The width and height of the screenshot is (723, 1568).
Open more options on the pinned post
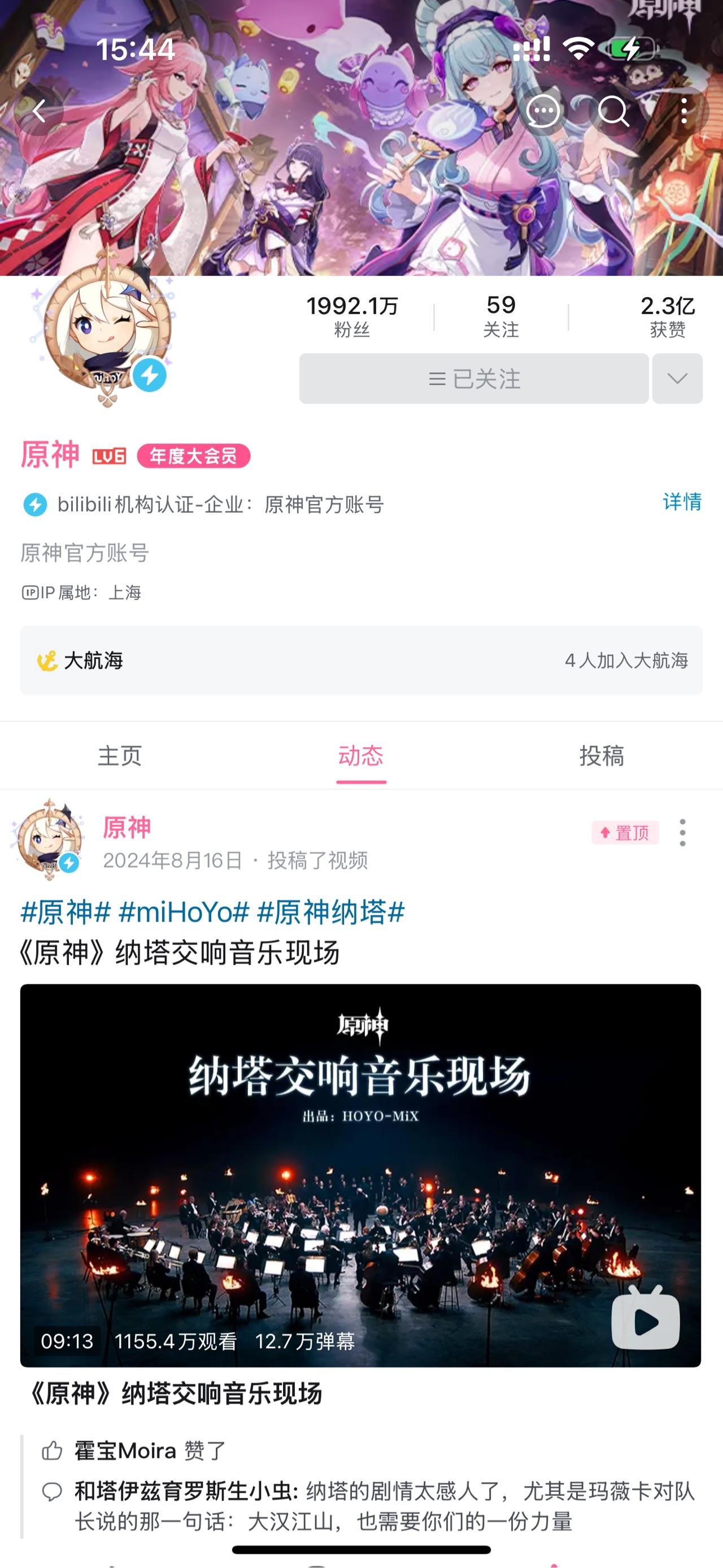(682, 832)
